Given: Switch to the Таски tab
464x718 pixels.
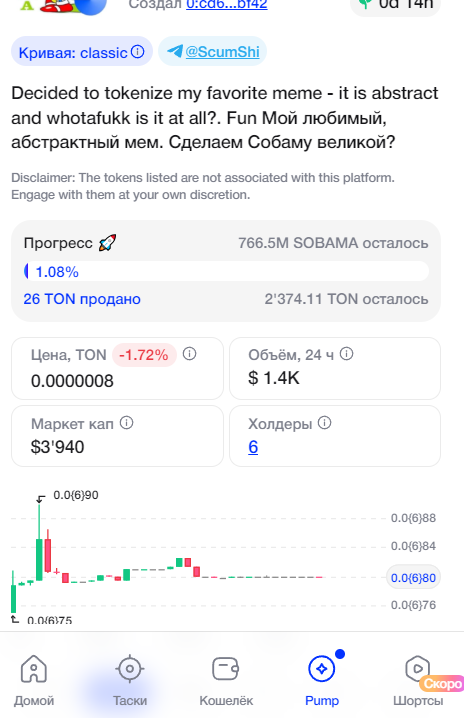Looking at the screenshot, I should [130, 680].
